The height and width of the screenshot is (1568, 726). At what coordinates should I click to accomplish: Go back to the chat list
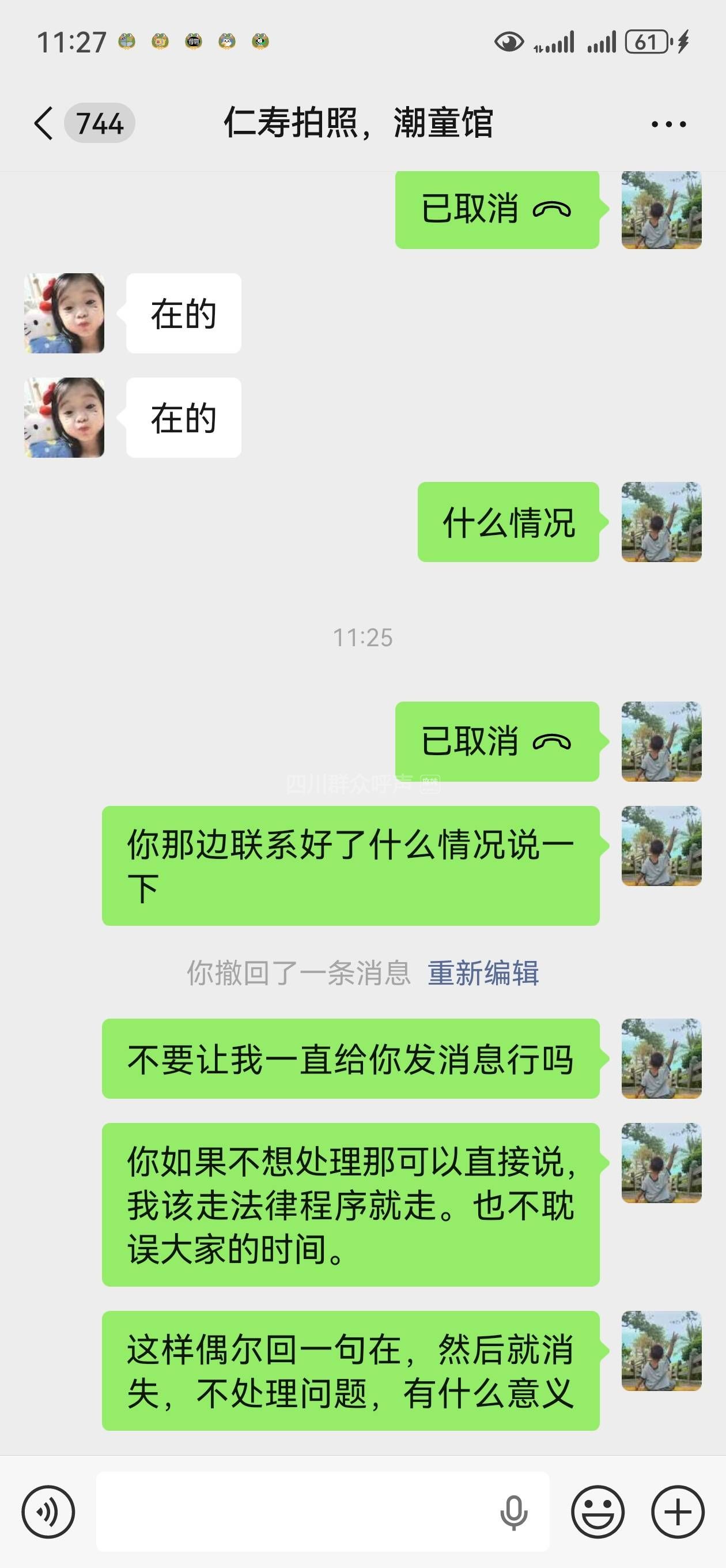pos(44,123)
